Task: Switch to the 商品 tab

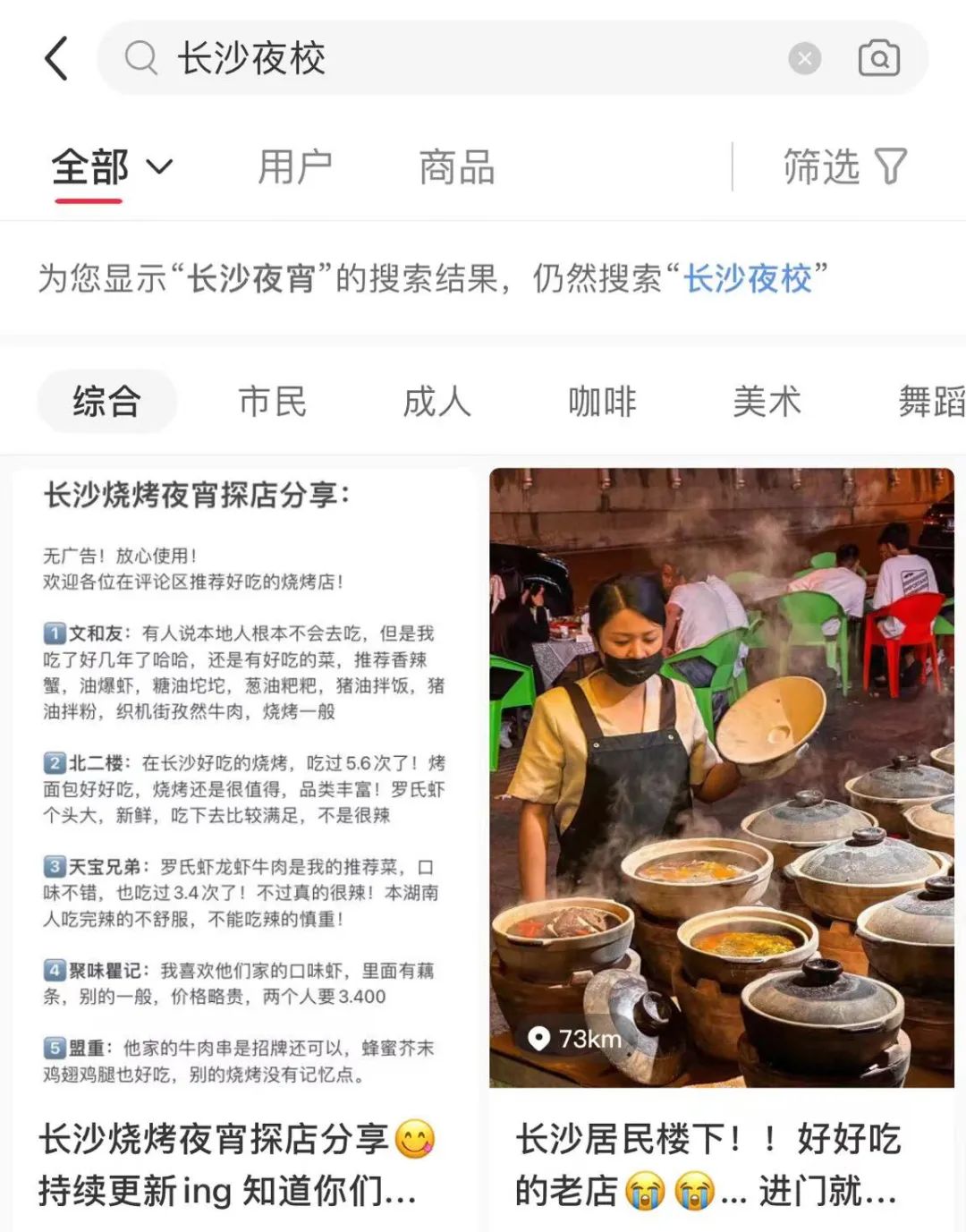Action: tap(456, 167)
